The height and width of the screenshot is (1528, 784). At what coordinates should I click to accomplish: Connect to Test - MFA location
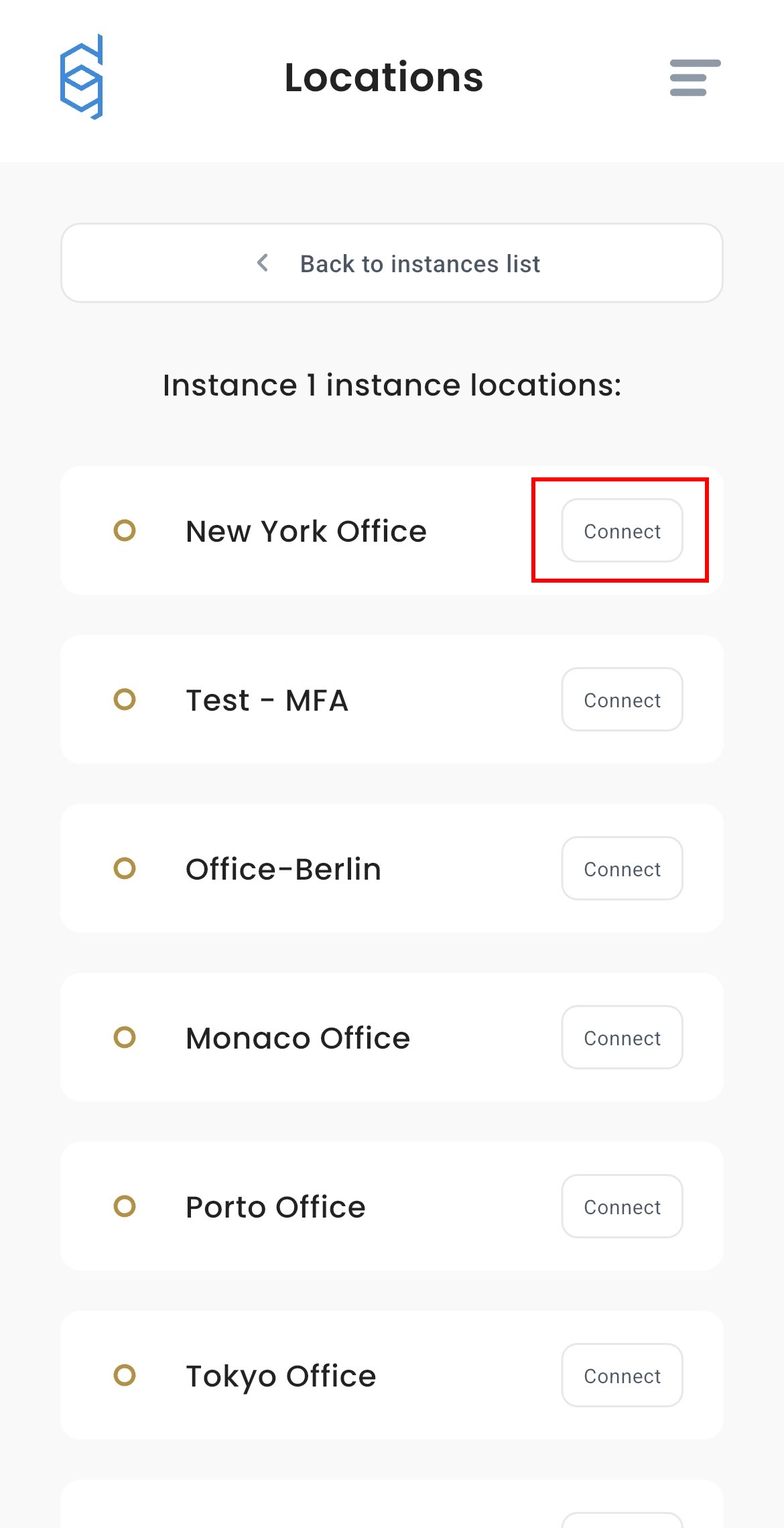click(x=622, y=700)
